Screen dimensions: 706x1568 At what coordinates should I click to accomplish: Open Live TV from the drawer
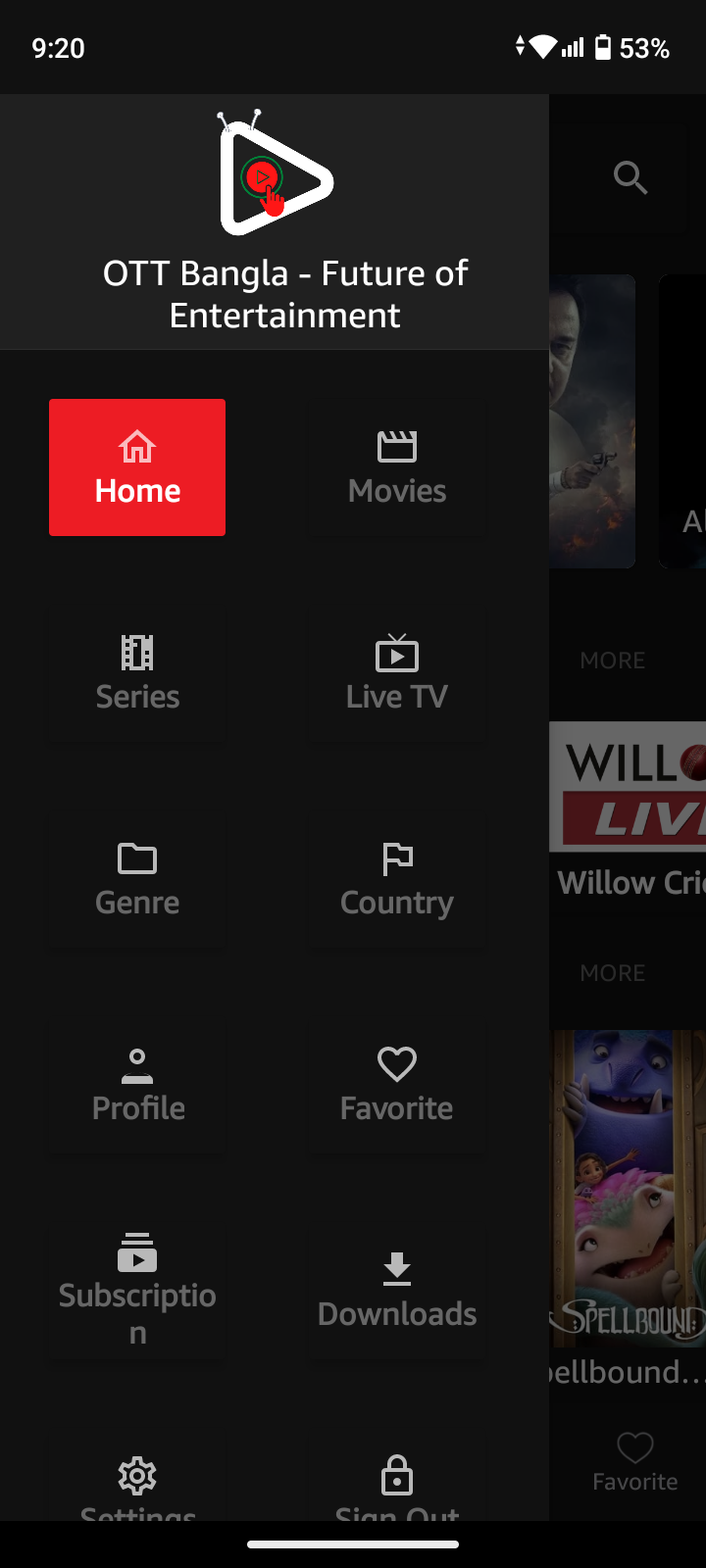(x=397, y=673)
